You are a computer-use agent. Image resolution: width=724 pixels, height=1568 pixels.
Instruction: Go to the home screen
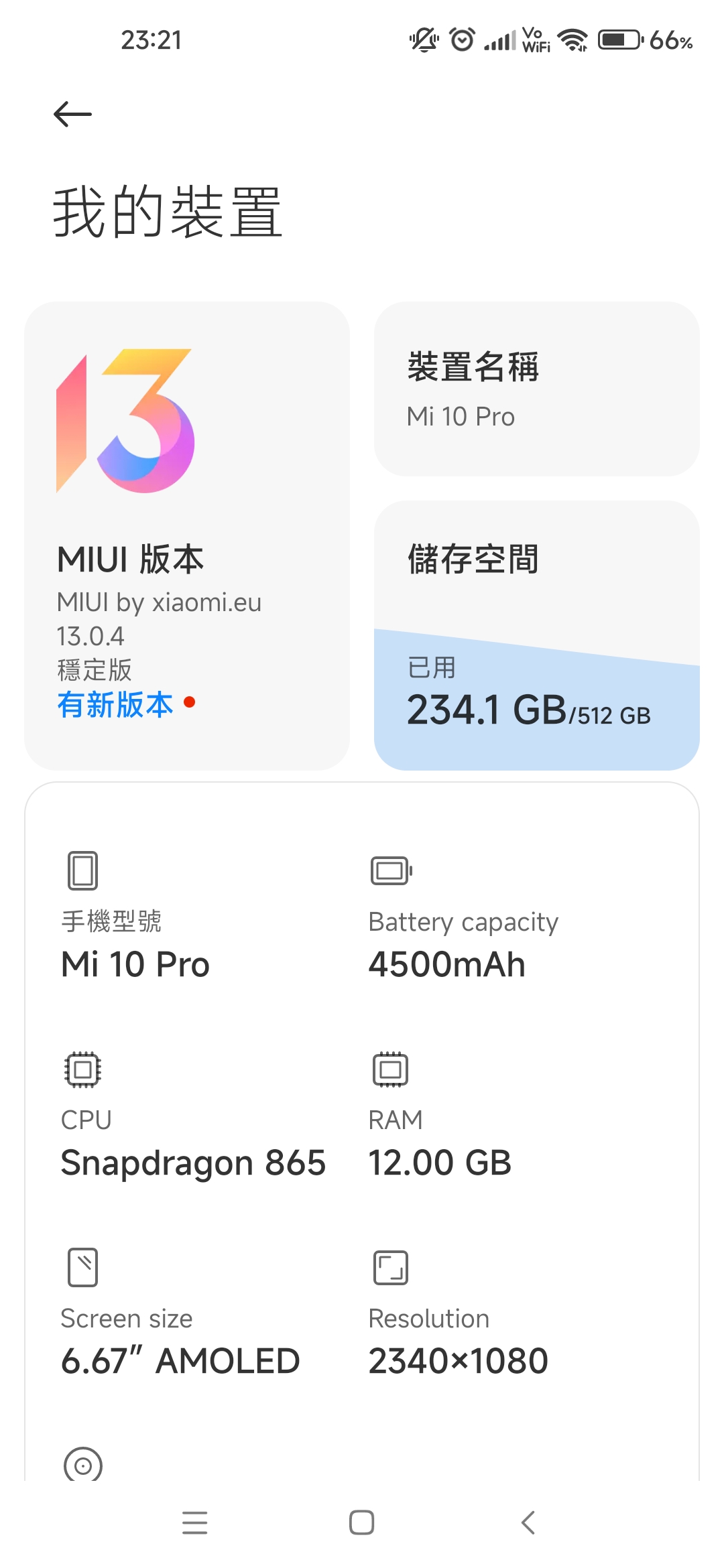coord(361,1522)
